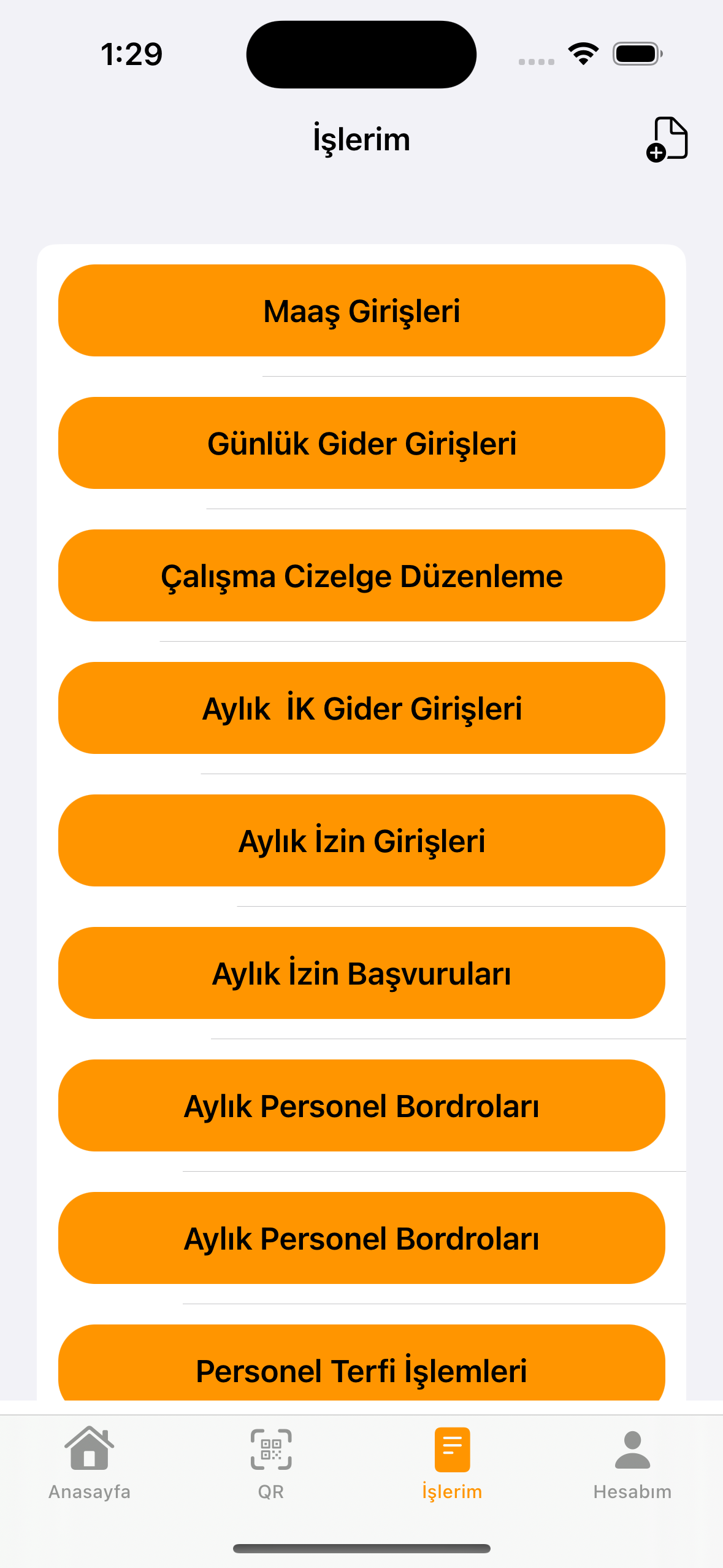This screenshot has height=1568, width=723.
Task: Open Aylık İK Gider Girişleri
Action: 361,708
